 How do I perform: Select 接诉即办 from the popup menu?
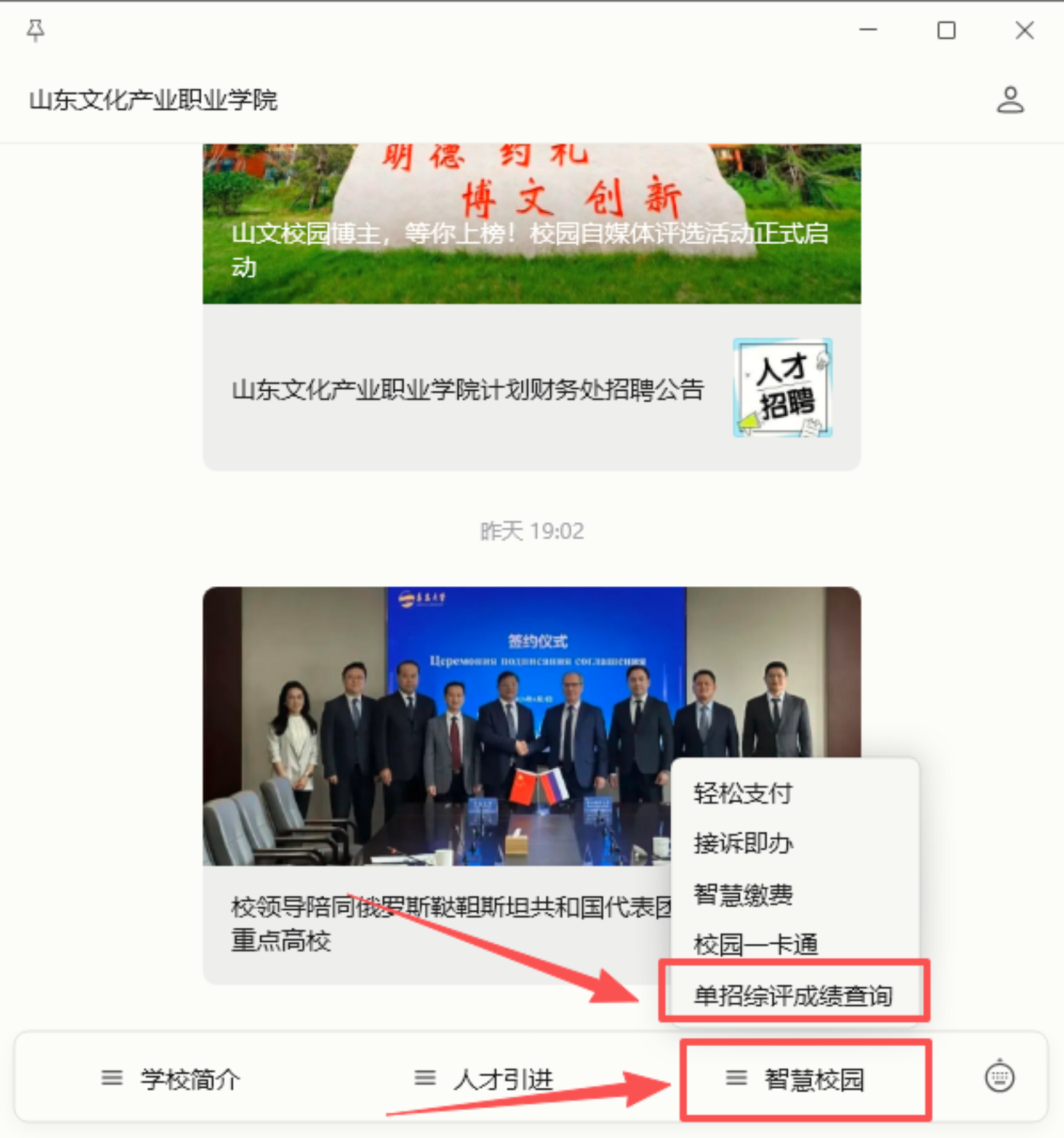pyautogui.click(x=743, y=843)
